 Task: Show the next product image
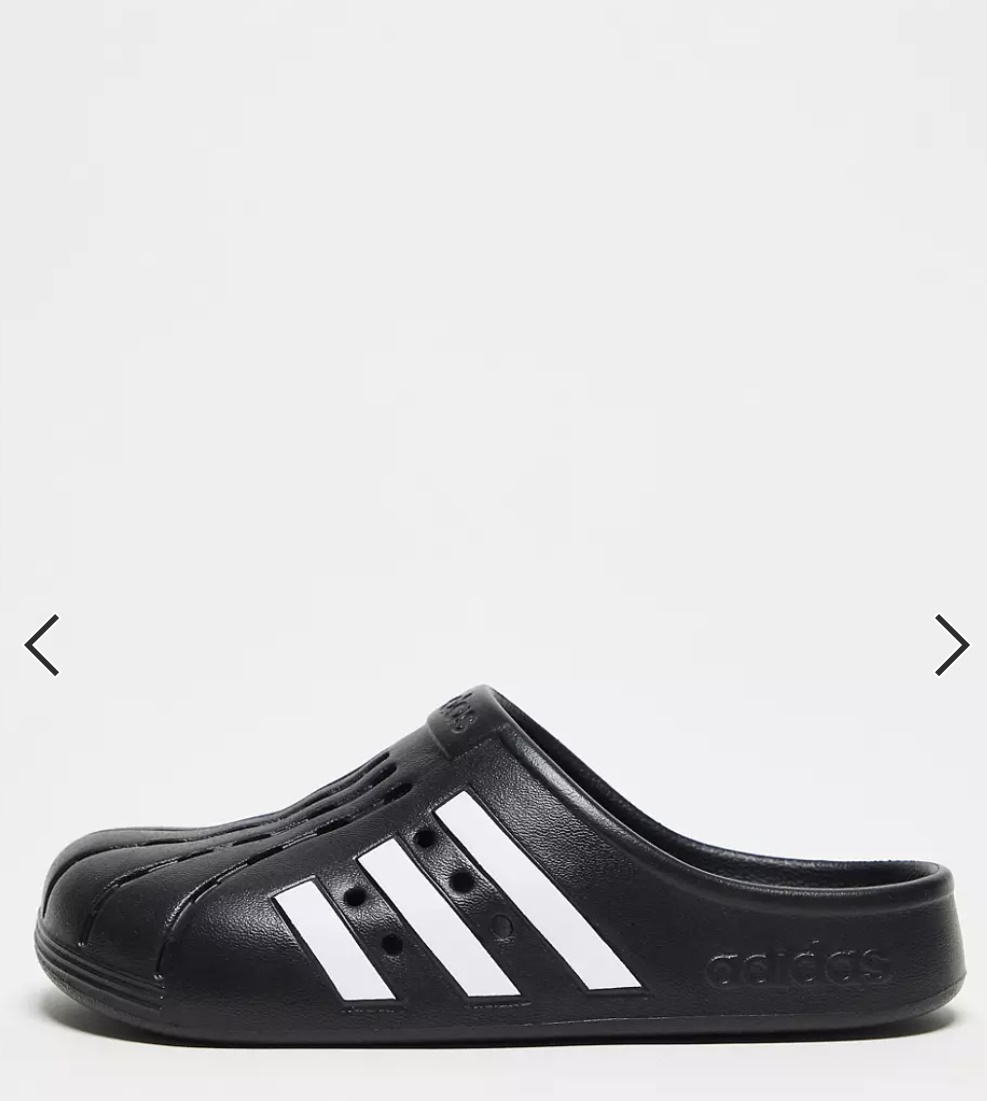point(951,645)
